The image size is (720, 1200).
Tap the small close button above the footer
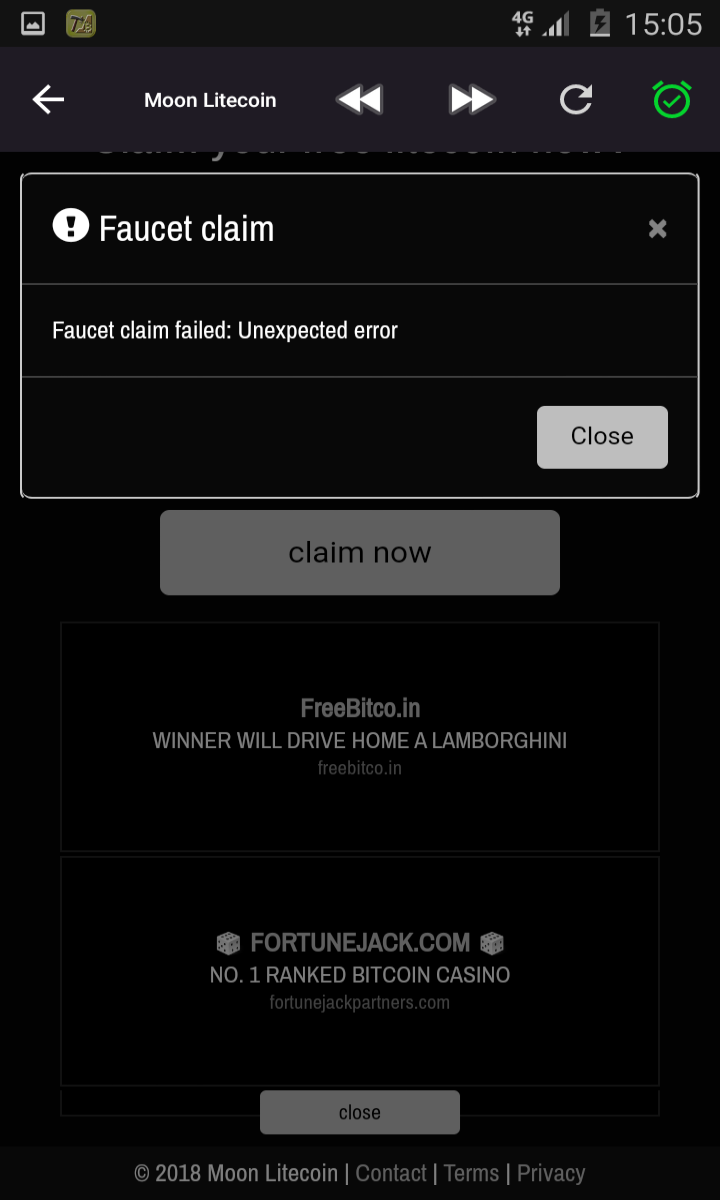pyautogui.click(x=360, y=1112)
